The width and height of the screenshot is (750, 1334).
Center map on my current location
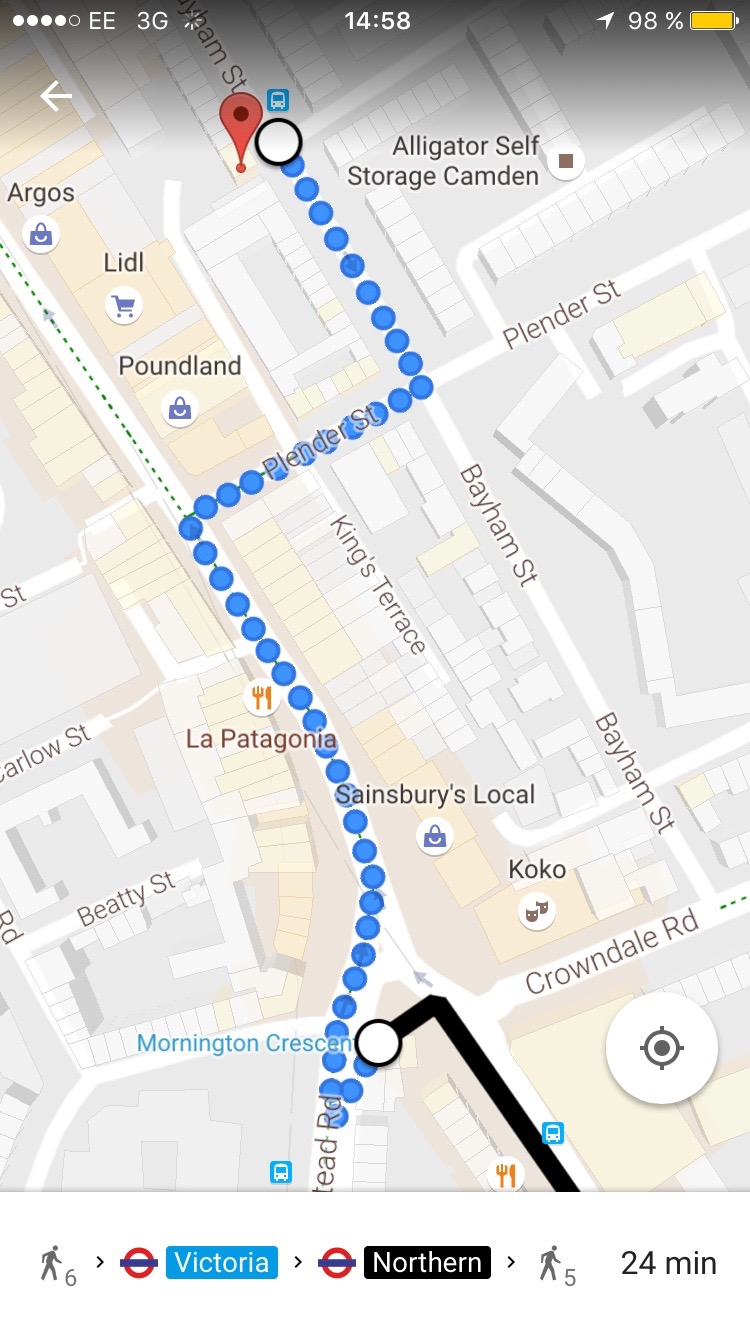pyautogui.click(x=661, y=1048)
